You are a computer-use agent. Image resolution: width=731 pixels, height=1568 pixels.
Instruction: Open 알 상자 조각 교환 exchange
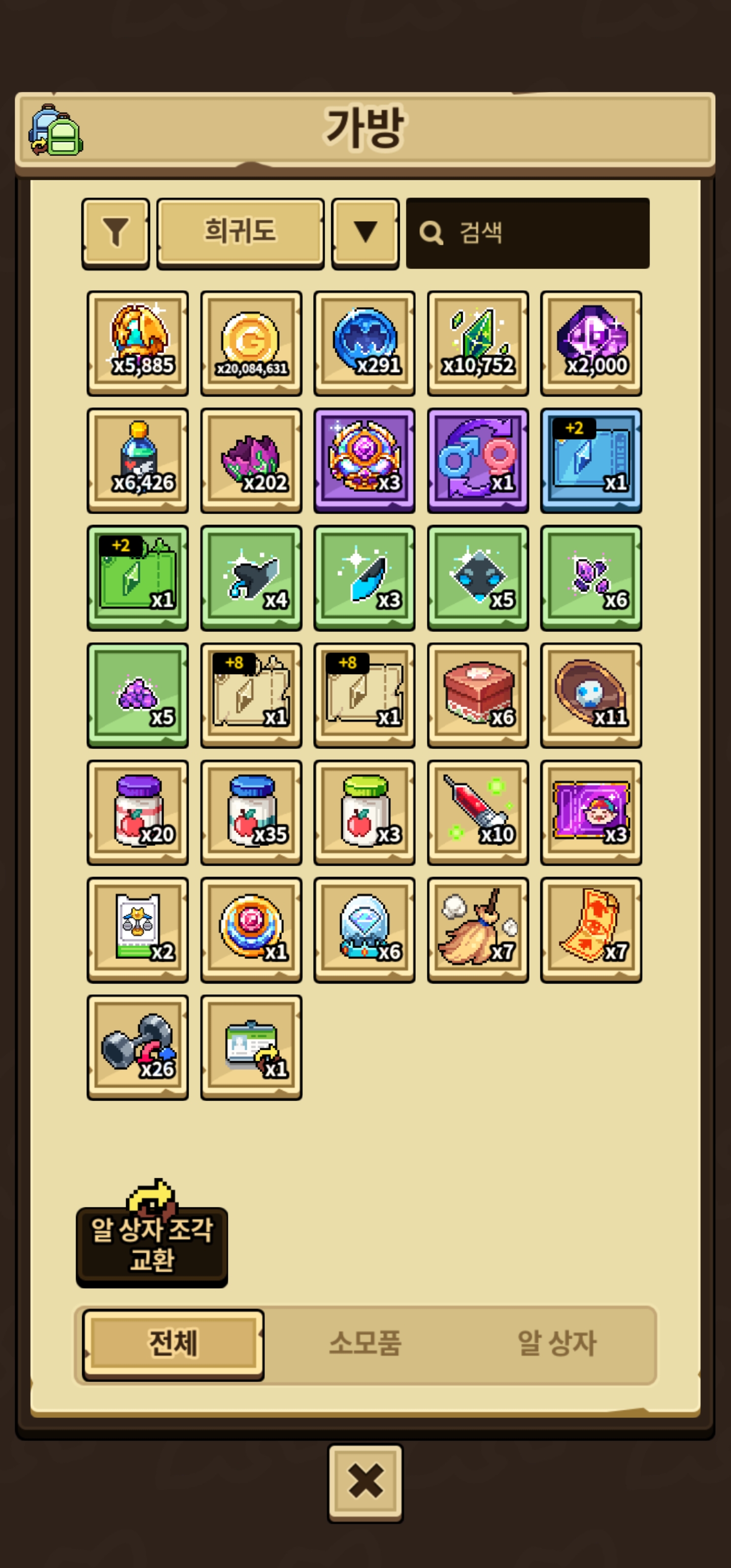coord(152,1246)
